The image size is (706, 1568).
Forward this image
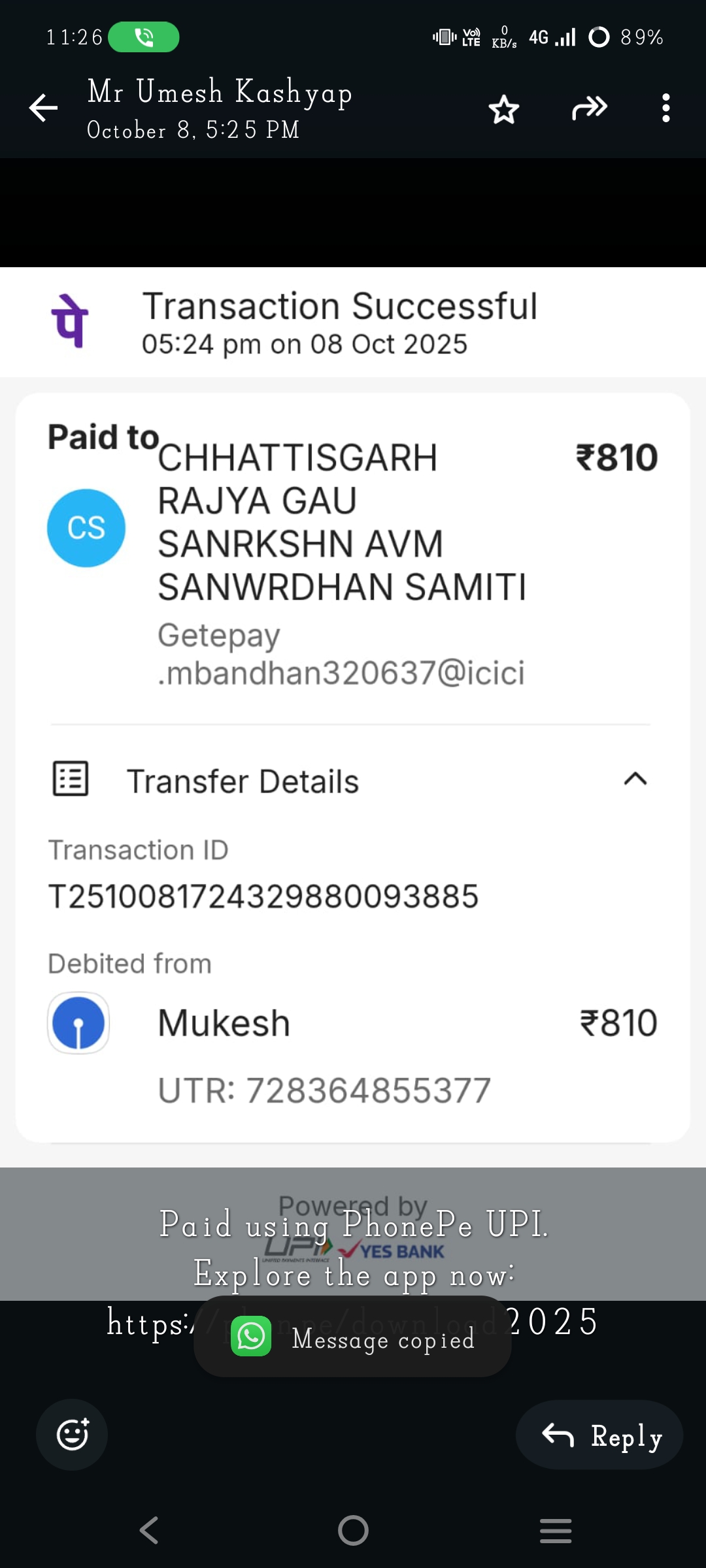click(589, 108)
